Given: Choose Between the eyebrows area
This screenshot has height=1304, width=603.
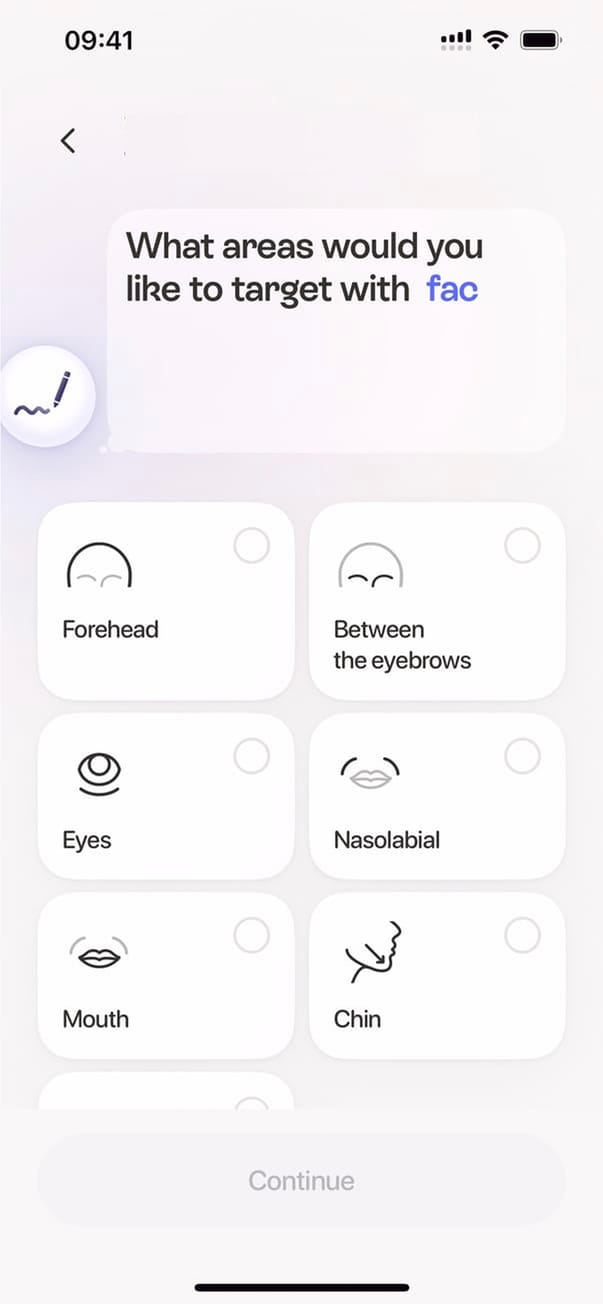Looking at the screenshot, I should click(x=437, y=600).
